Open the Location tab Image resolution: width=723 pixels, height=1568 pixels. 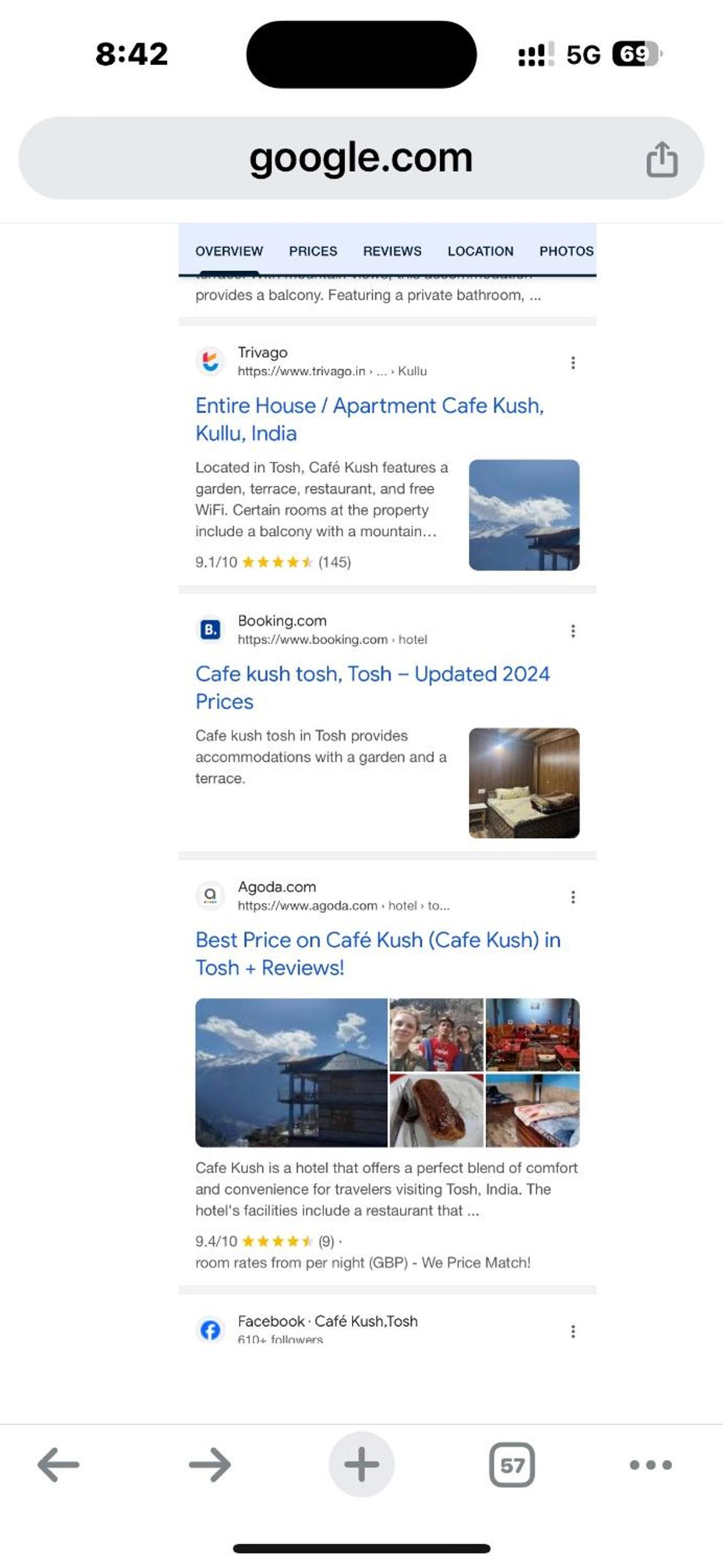(x=480, y=251)
